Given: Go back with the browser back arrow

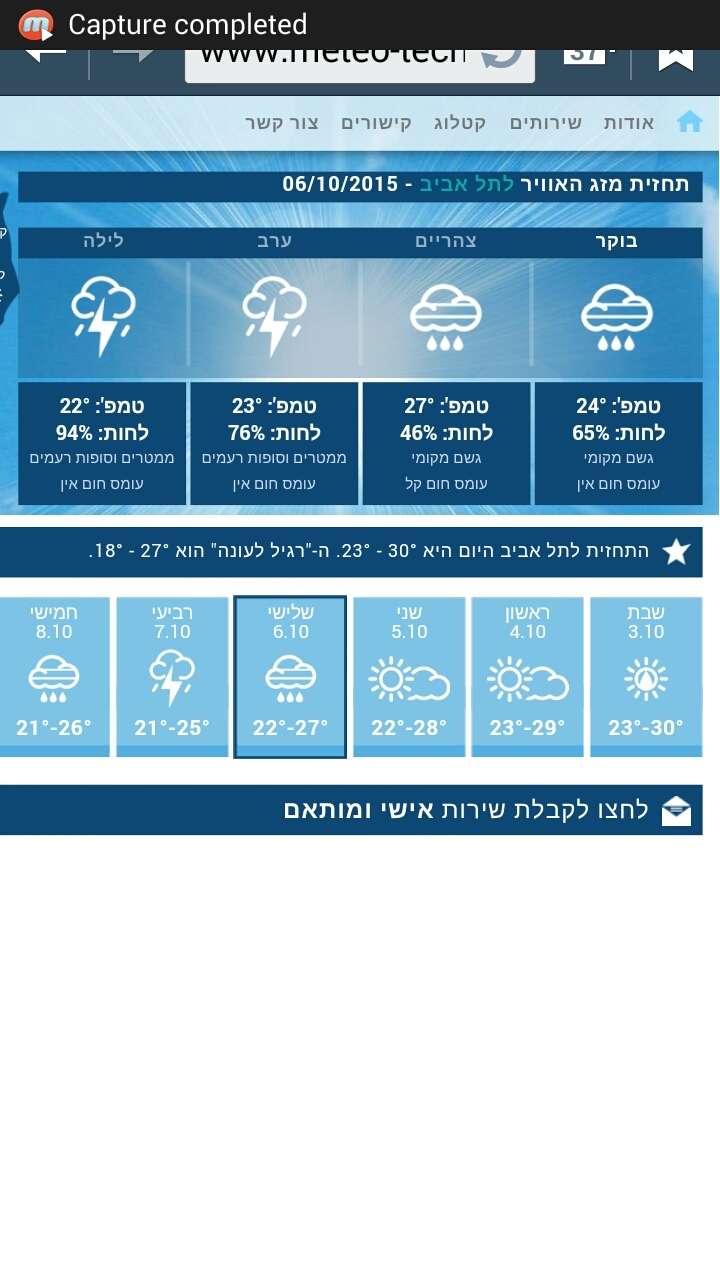Looking at the screenshot, I should (45, 56).
